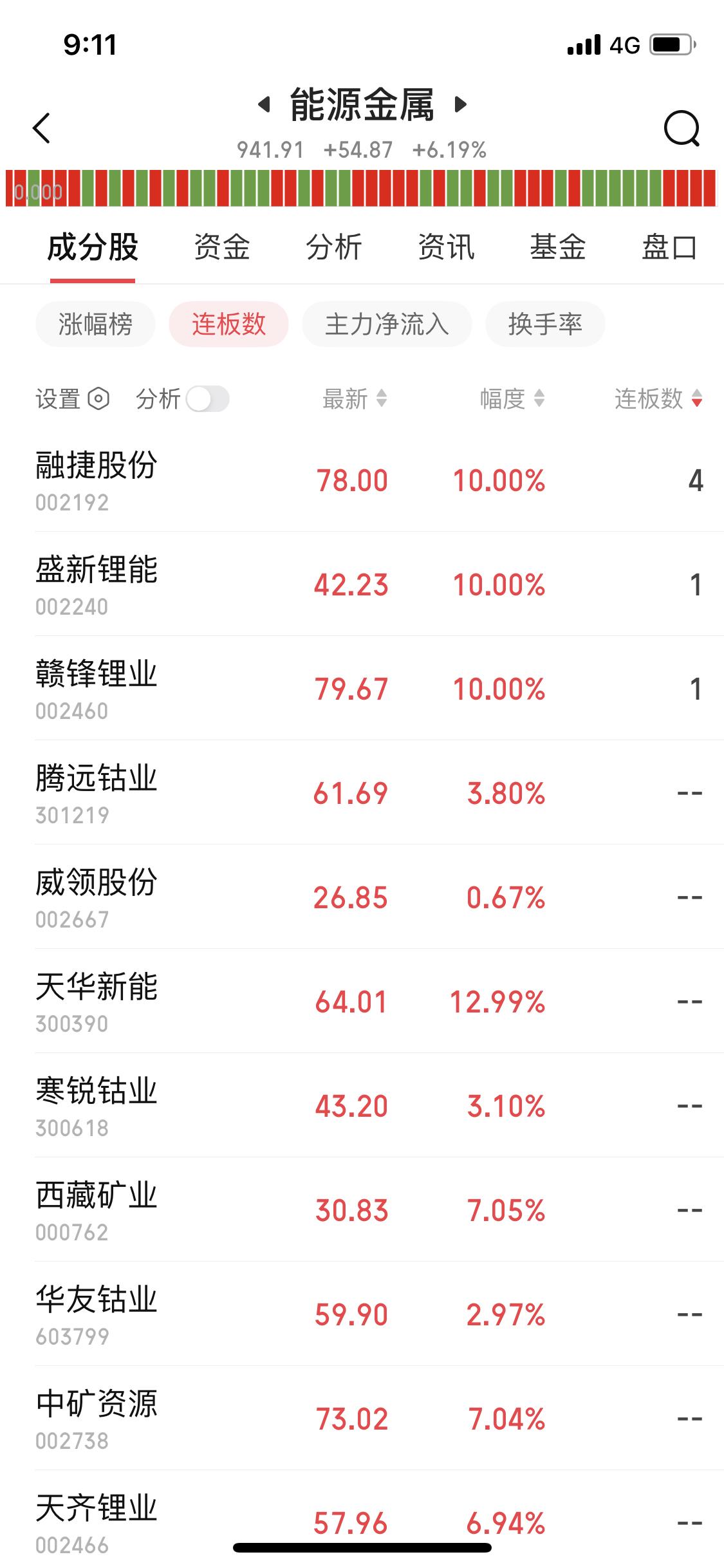The height and width of the screenshot is (1568, 724).
Task: Switch sorting to 主力净流入
Action: (387, 325)
